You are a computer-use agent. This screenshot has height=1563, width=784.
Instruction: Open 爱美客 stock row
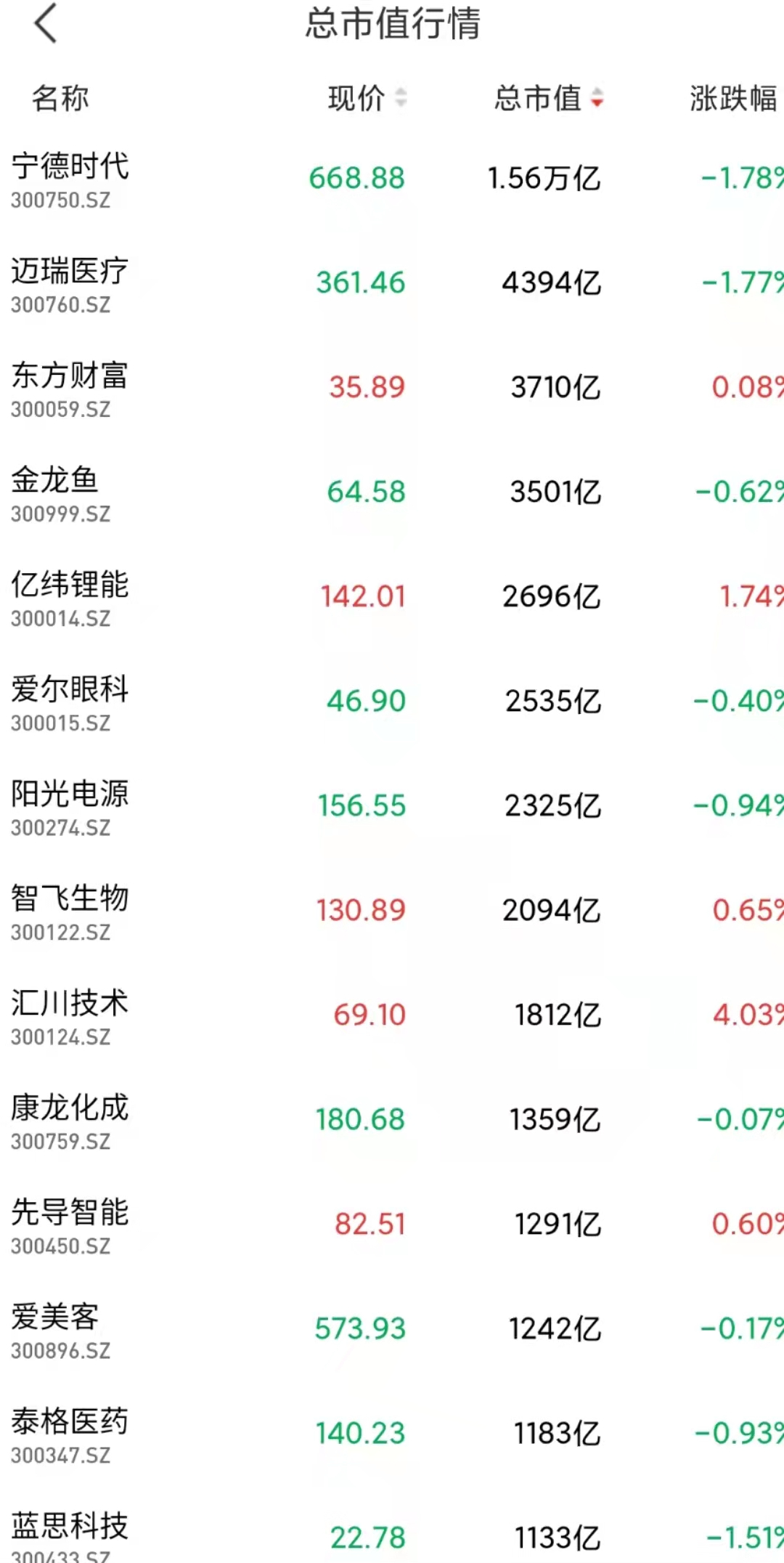tap(392, 1329)
